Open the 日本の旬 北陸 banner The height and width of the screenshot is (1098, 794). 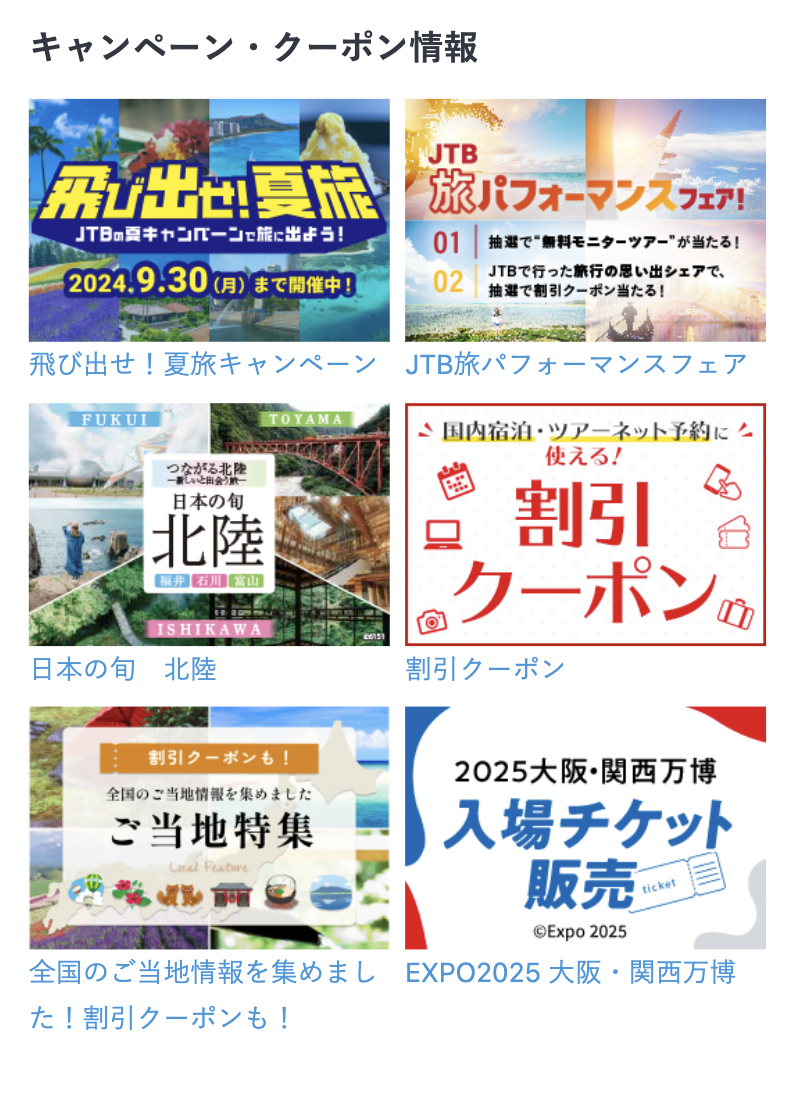[209, 524]
